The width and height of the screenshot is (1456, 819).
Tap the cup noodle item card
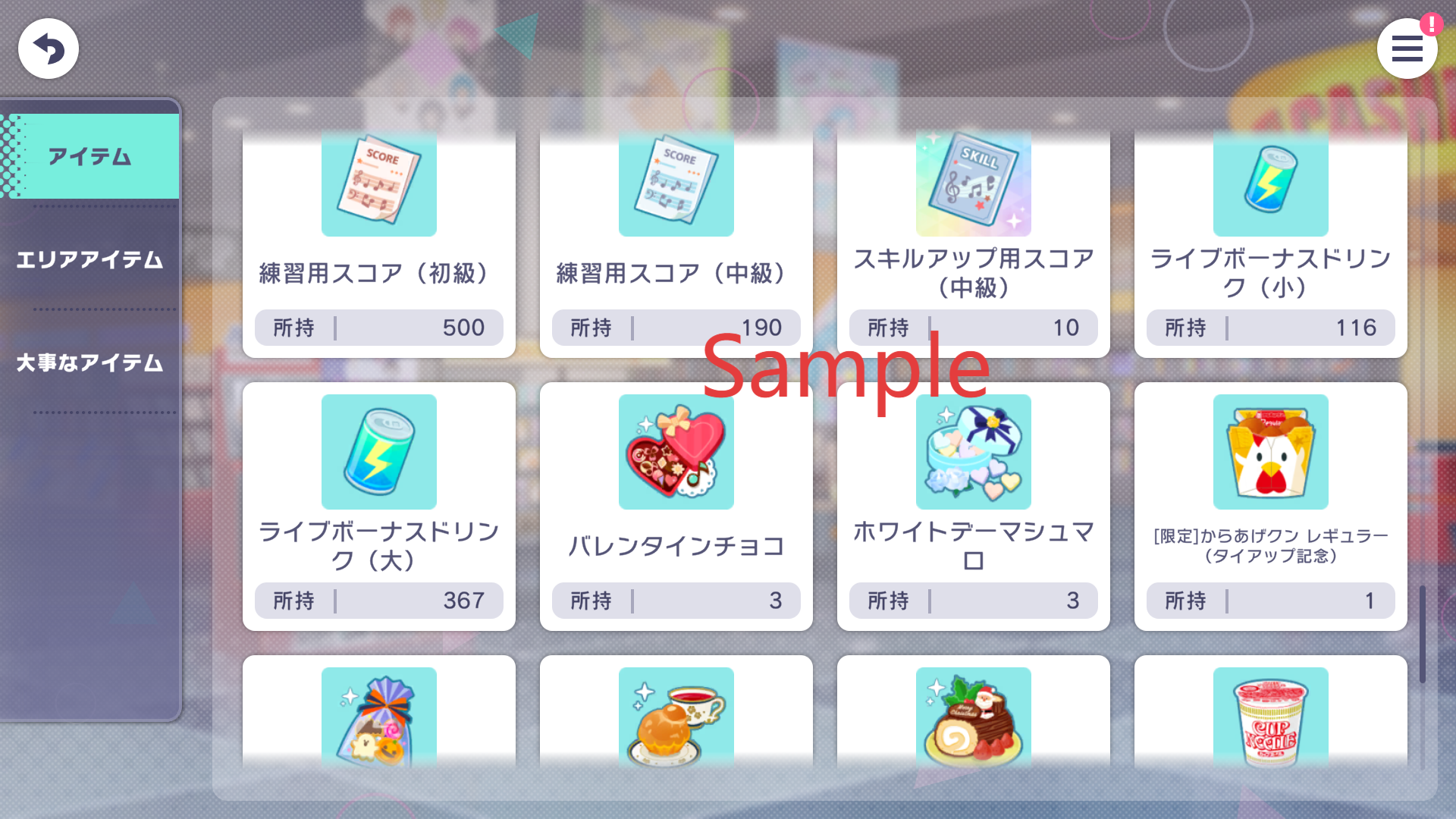tap(1270, 717)
